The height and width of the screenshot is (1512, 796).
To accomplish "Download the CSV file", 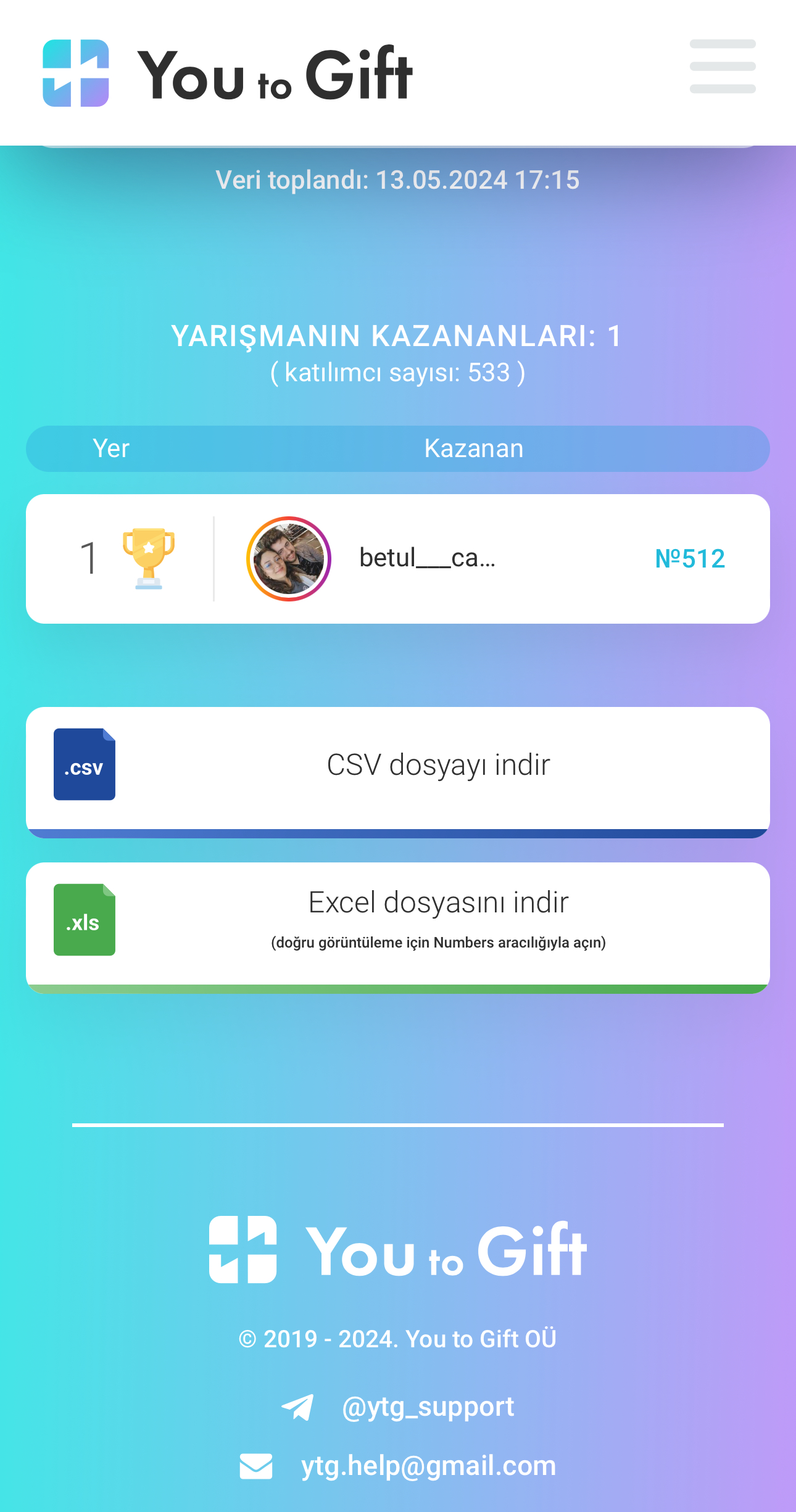I will coord(397,766).
